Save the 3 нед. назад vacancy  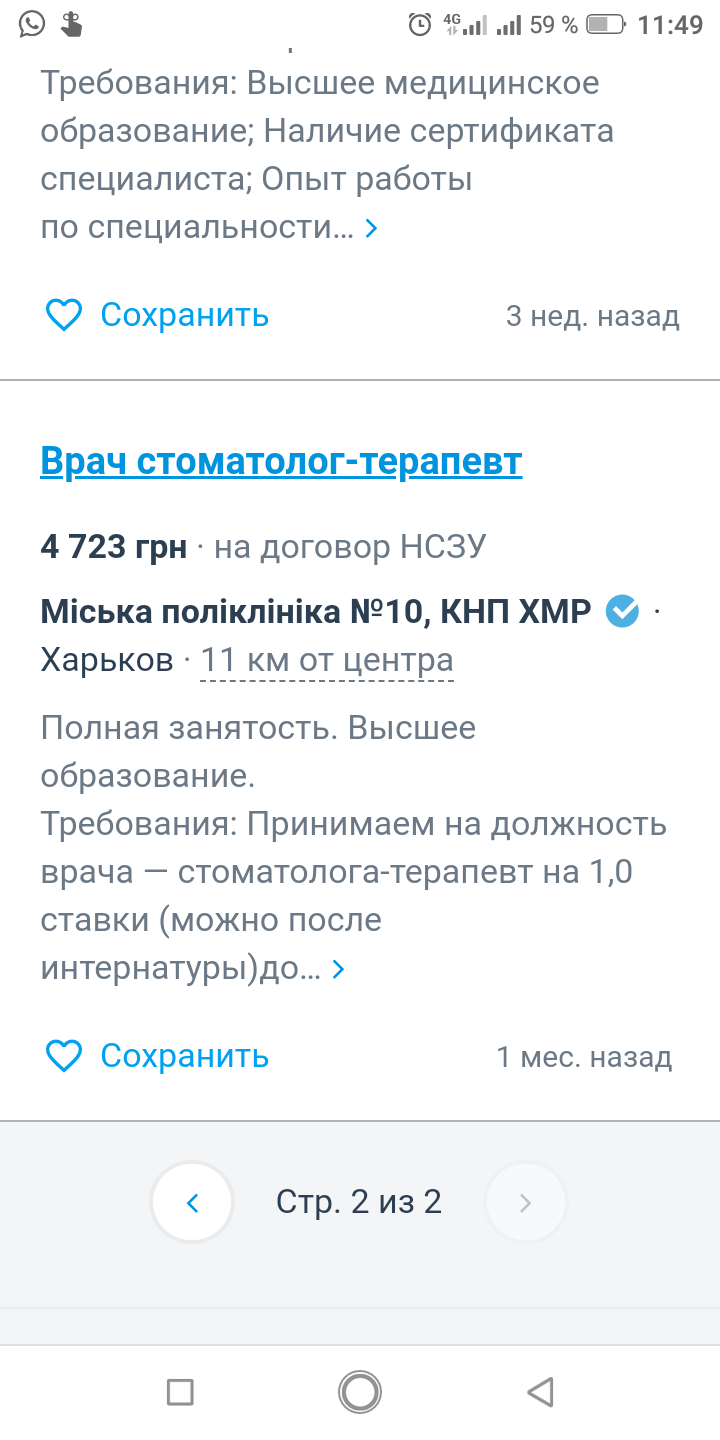[x=157, y=315]
